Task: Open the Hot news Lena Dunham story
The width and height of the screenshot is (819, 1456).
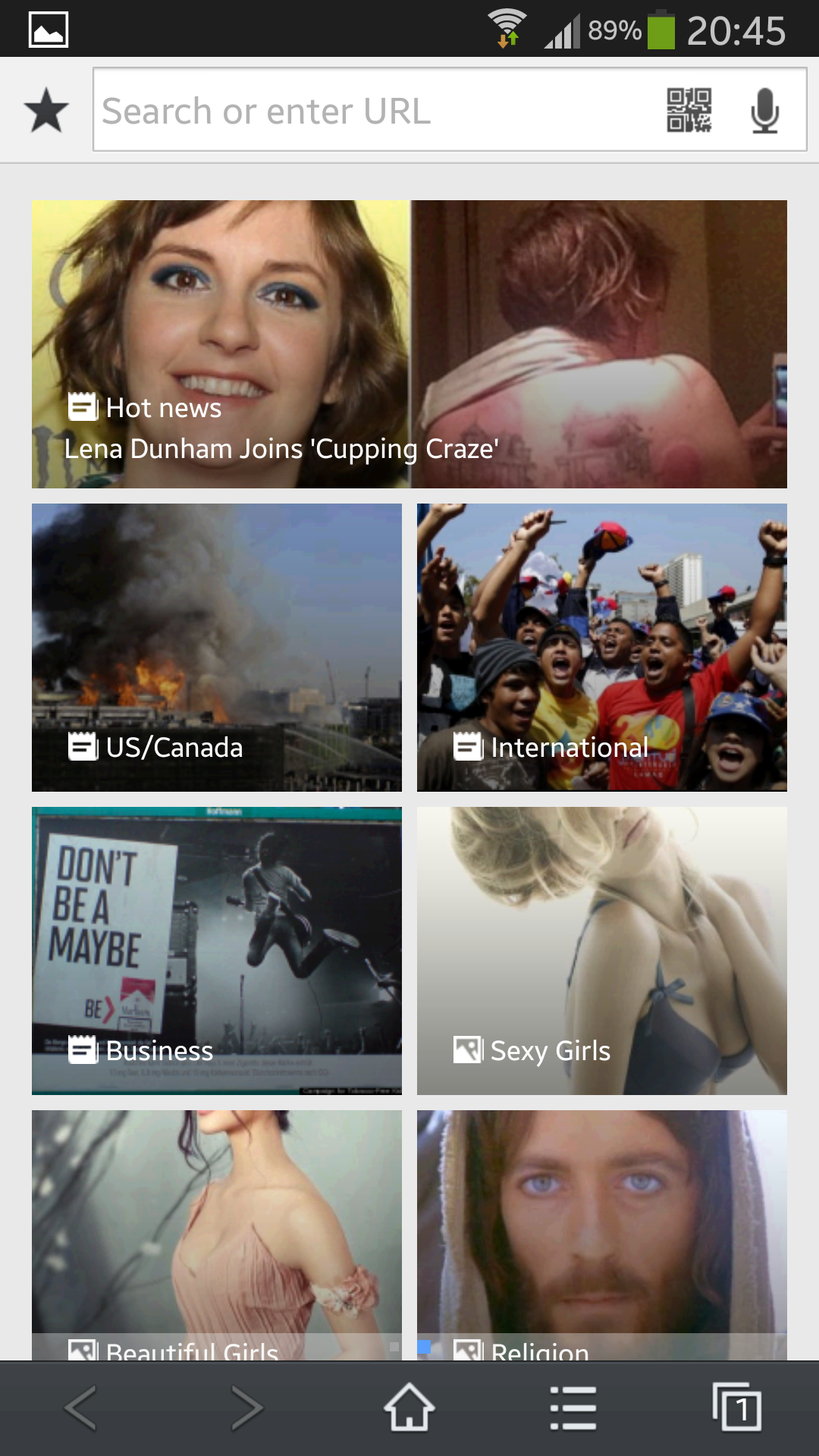Action: [x=409, y=344]
